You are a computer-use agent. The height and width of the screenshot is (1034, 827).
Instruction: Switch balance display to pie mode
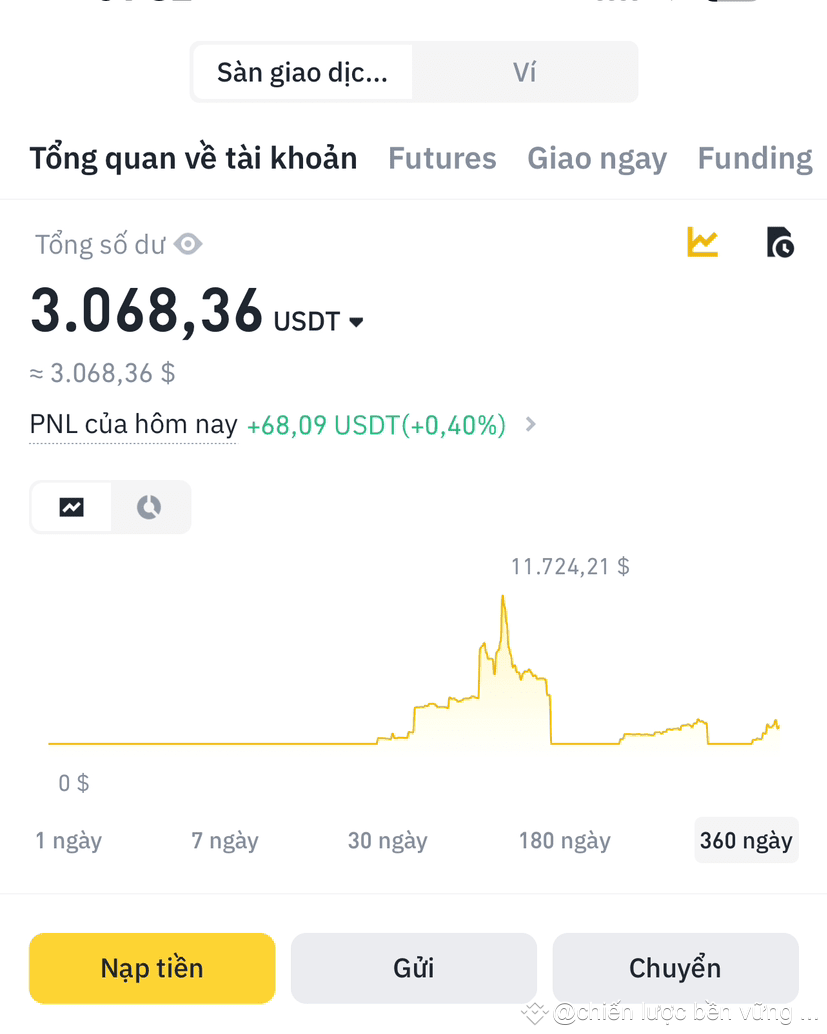[149, 507]
